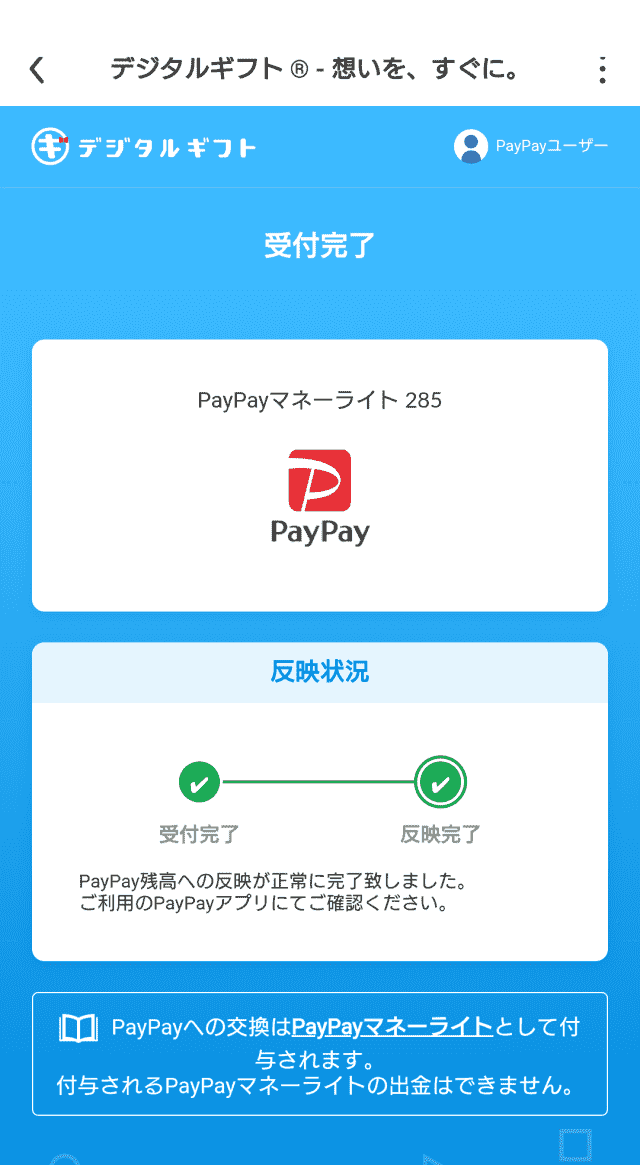Image resolution: width=640 pixels, height=1165 pixels.
Task: Open the three-dot overflow menu
Action: pos(602,69)
